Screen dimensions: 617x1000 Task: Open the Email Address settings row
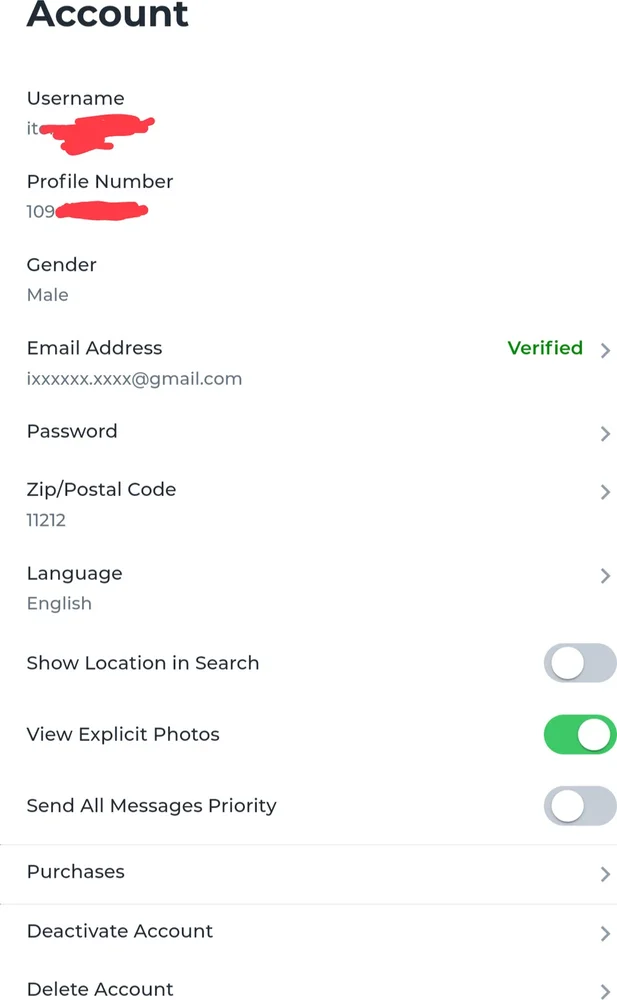point(308,361)
